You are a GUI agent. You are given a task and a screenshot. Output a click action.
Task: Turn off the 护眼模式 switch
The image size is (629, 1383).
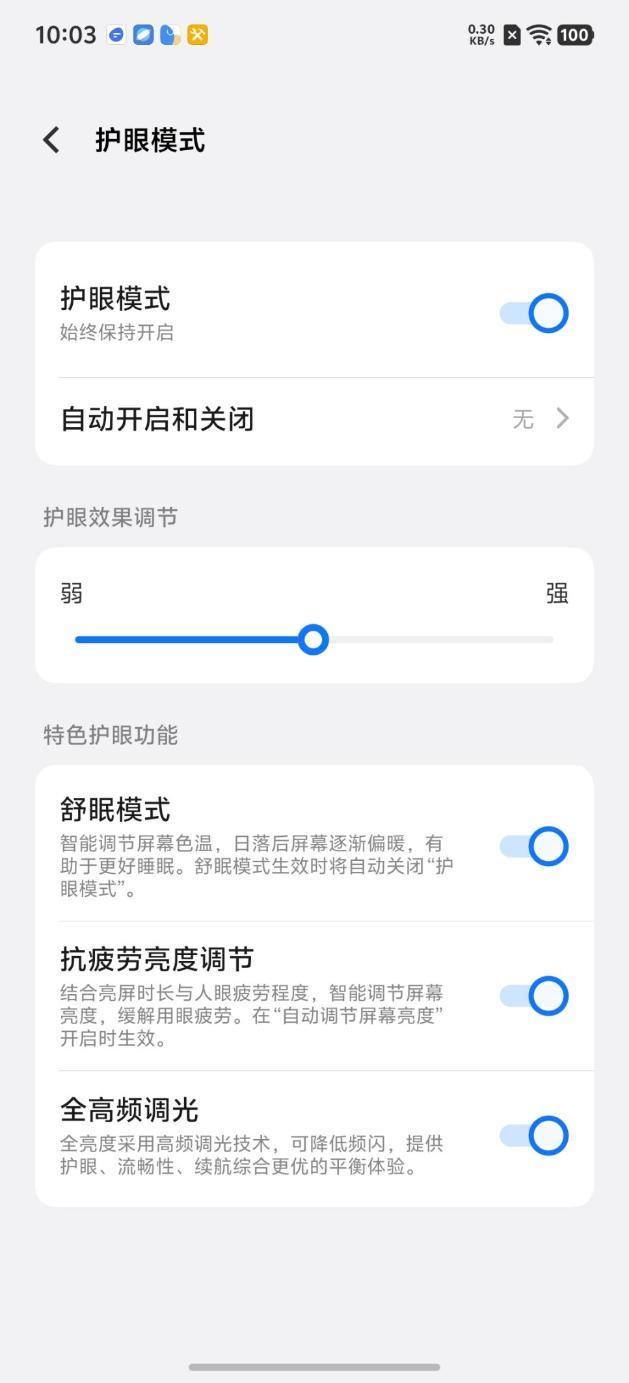coord(534,314)
